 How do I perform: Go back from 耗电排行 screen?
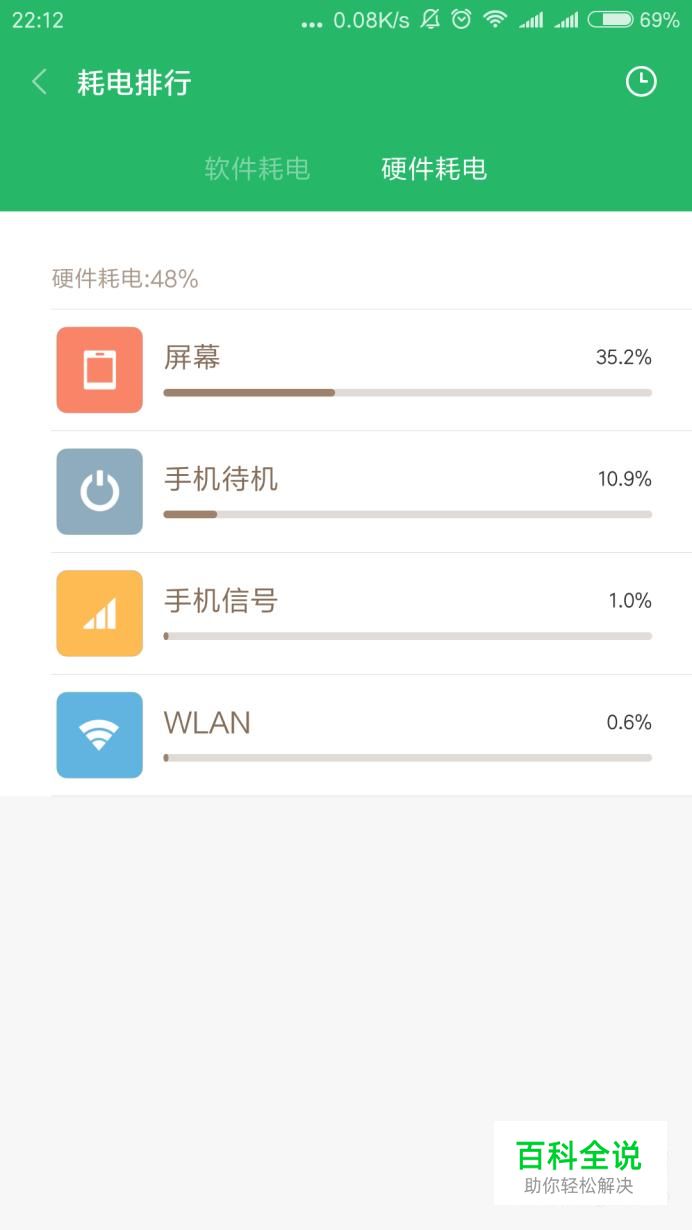(x=40, y=82)
